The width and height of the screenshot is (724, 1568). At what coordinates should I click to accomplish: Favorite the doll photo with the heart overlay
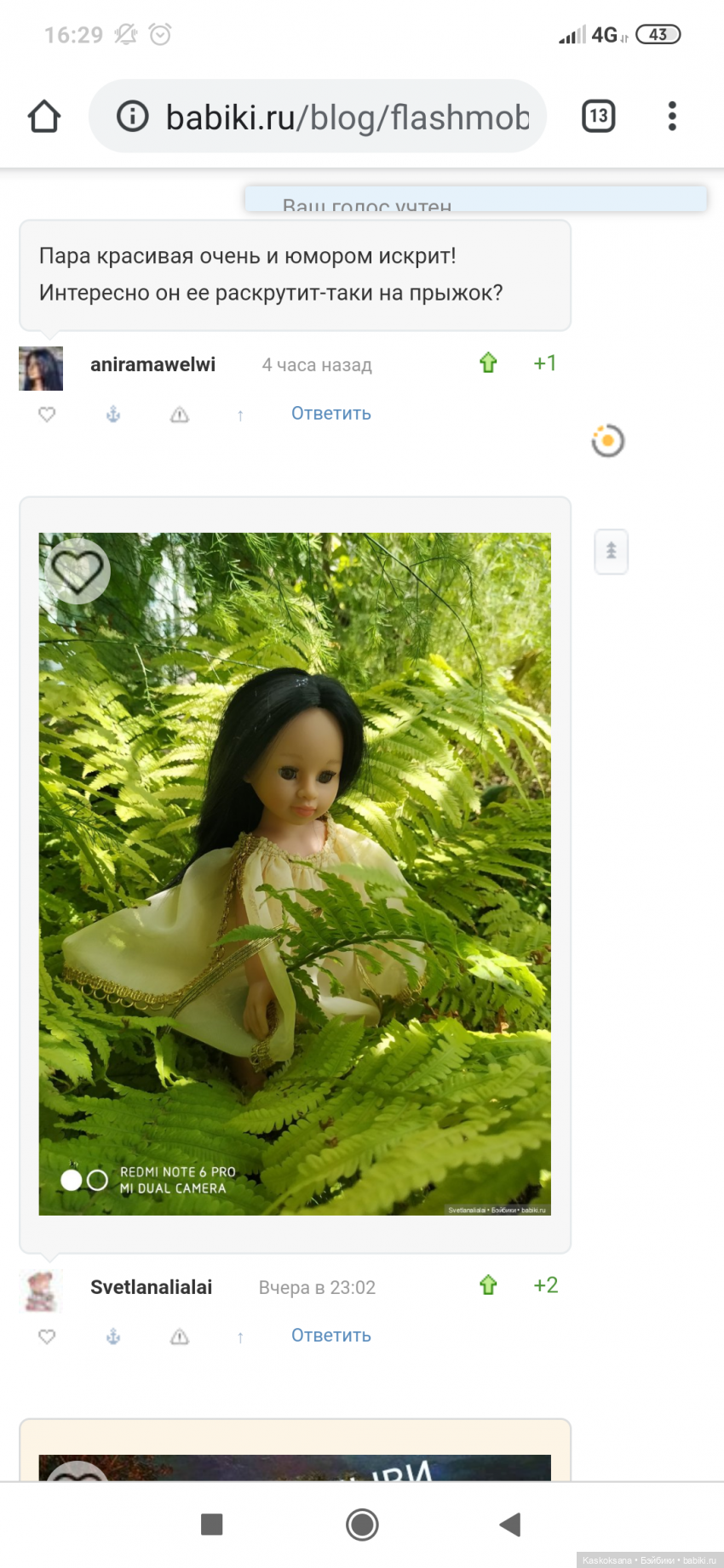(x=78, y=570)
